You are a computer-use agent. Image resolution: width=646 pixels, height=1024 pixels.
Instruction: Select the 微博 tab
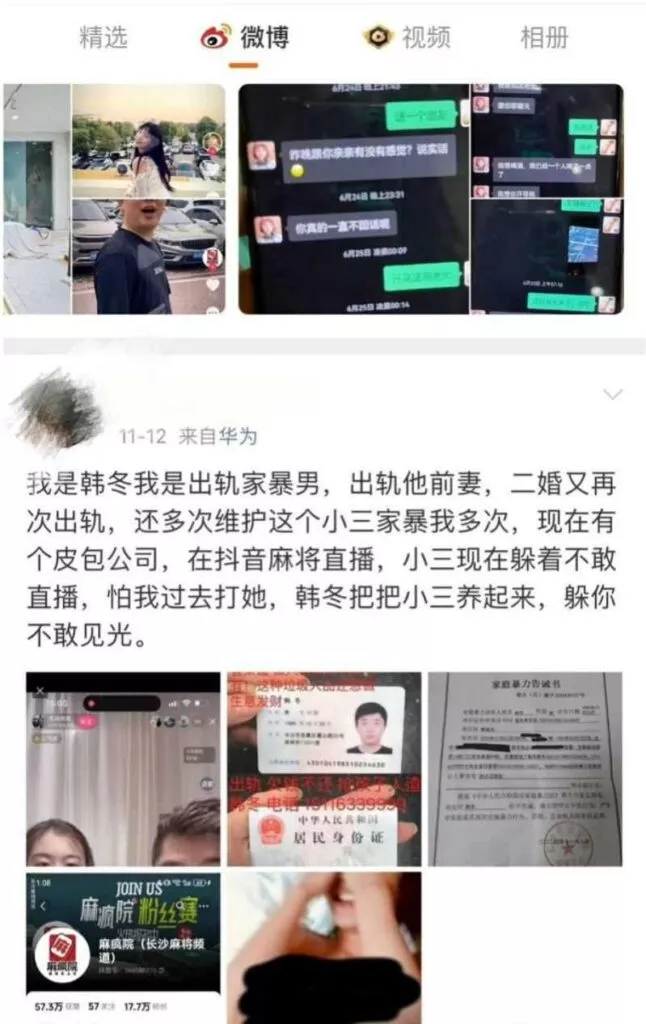246,38
